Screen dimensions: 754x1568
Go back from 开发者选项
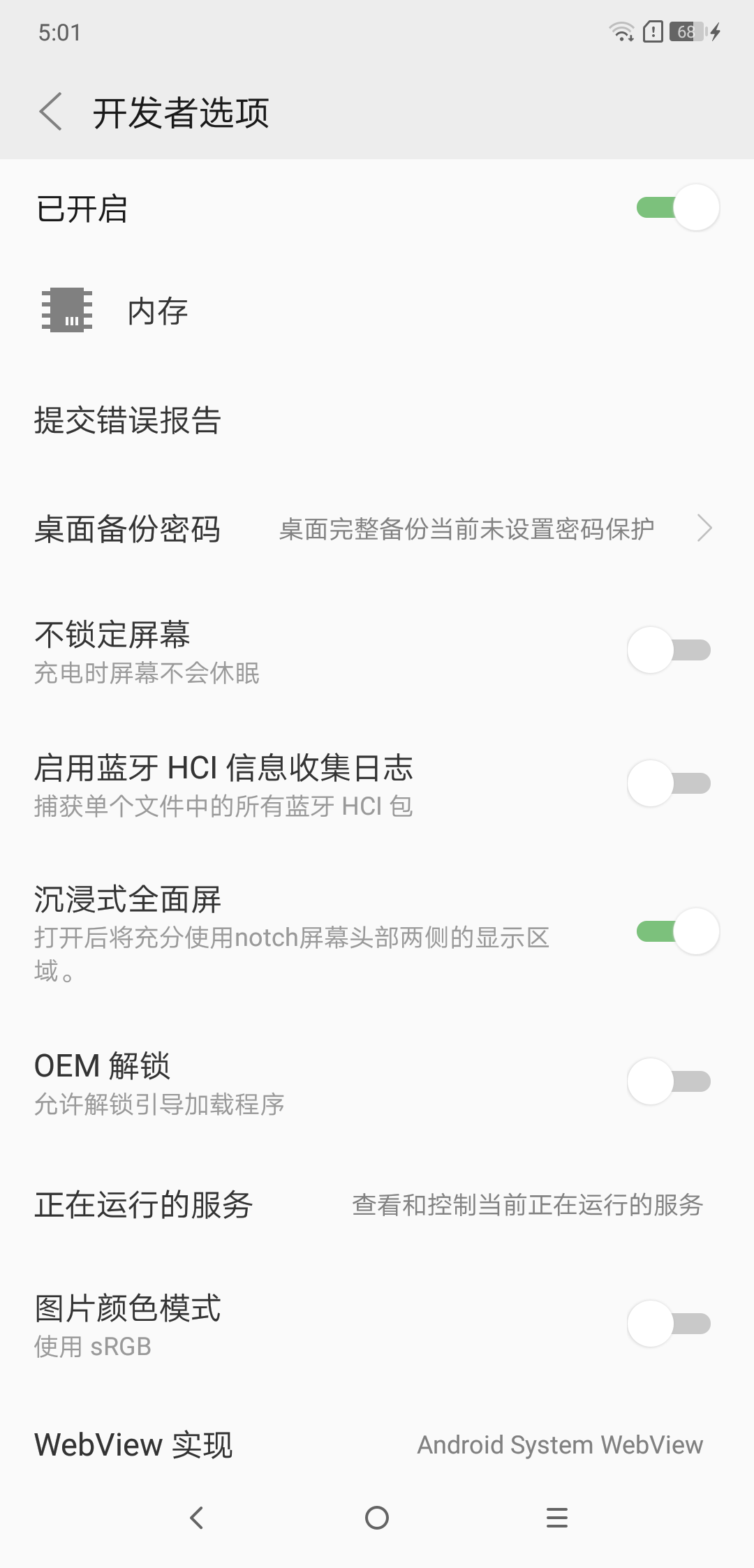(x=51, y=112)
